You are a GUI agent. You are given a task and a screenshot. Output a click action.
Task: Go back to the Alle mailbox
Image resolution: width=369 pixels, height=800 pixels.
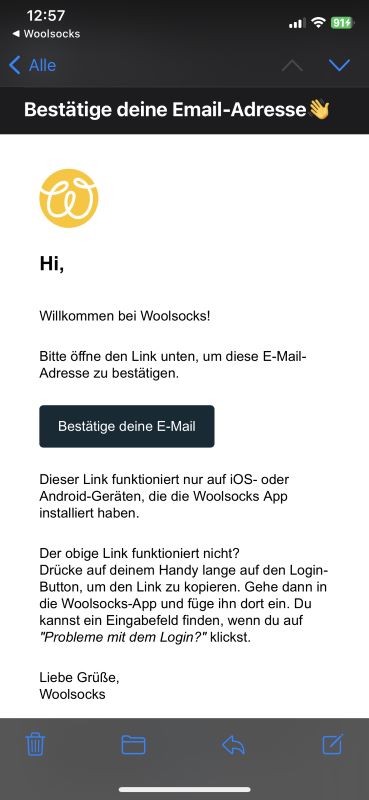(x=33, y=65)
